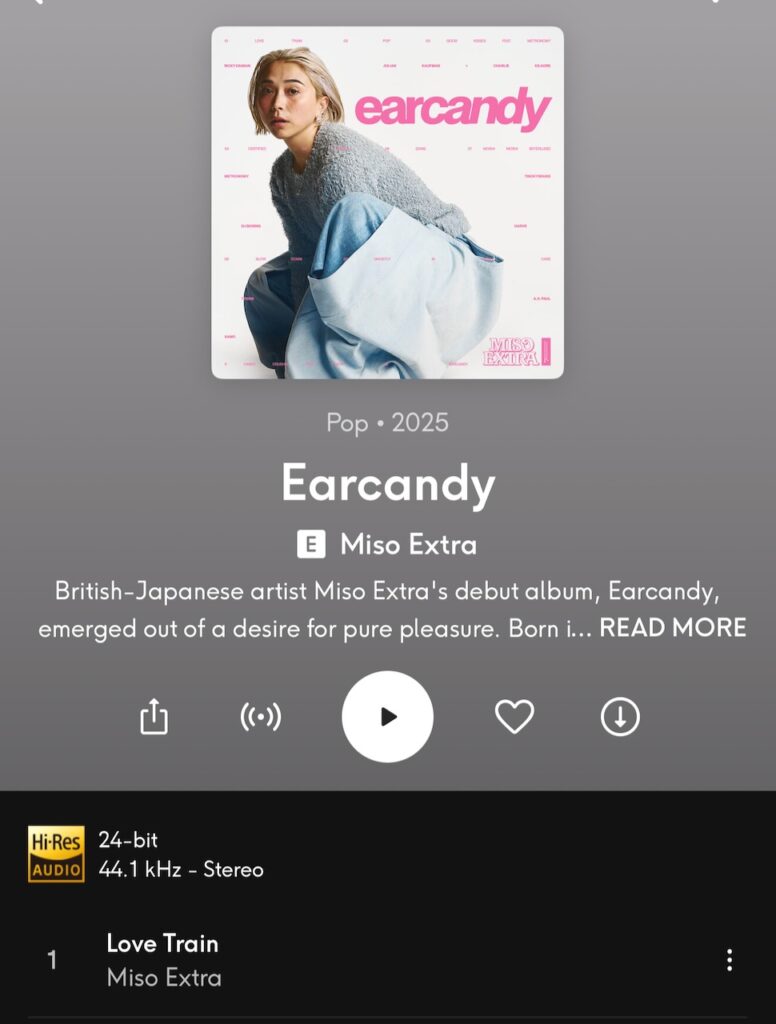Download the Earcandy album

[620, 716]
